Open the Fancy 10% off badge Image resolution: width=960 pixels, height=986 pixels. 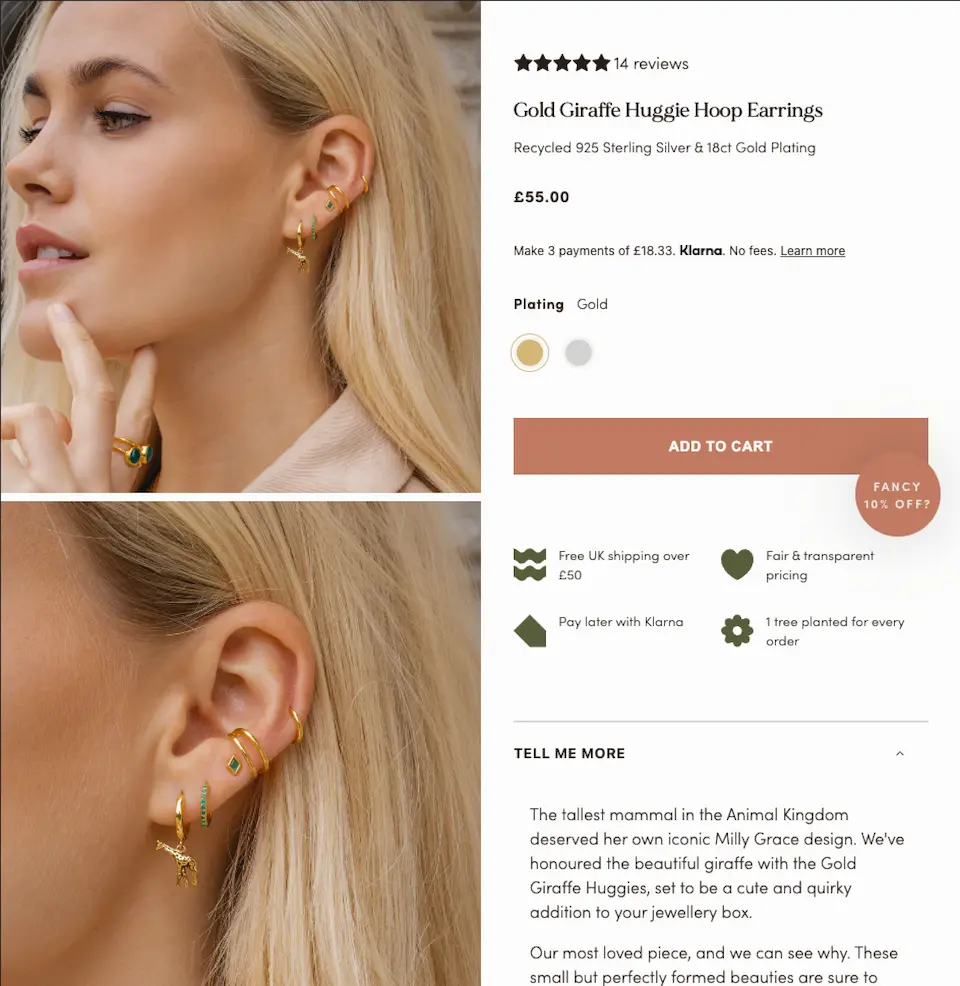pyautogui.click(x=897, y=495)
